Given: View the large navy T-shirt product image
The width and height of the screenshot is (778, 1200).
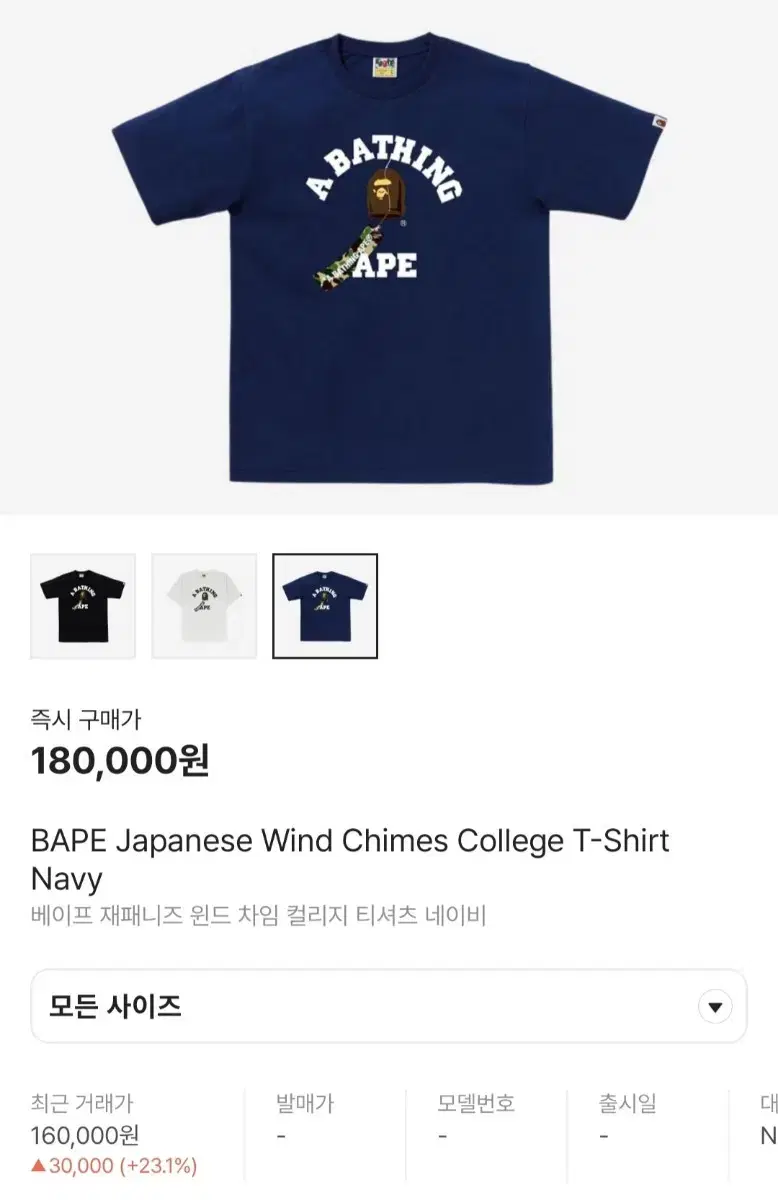Looking at the screenshot, I should coord(389,256).
